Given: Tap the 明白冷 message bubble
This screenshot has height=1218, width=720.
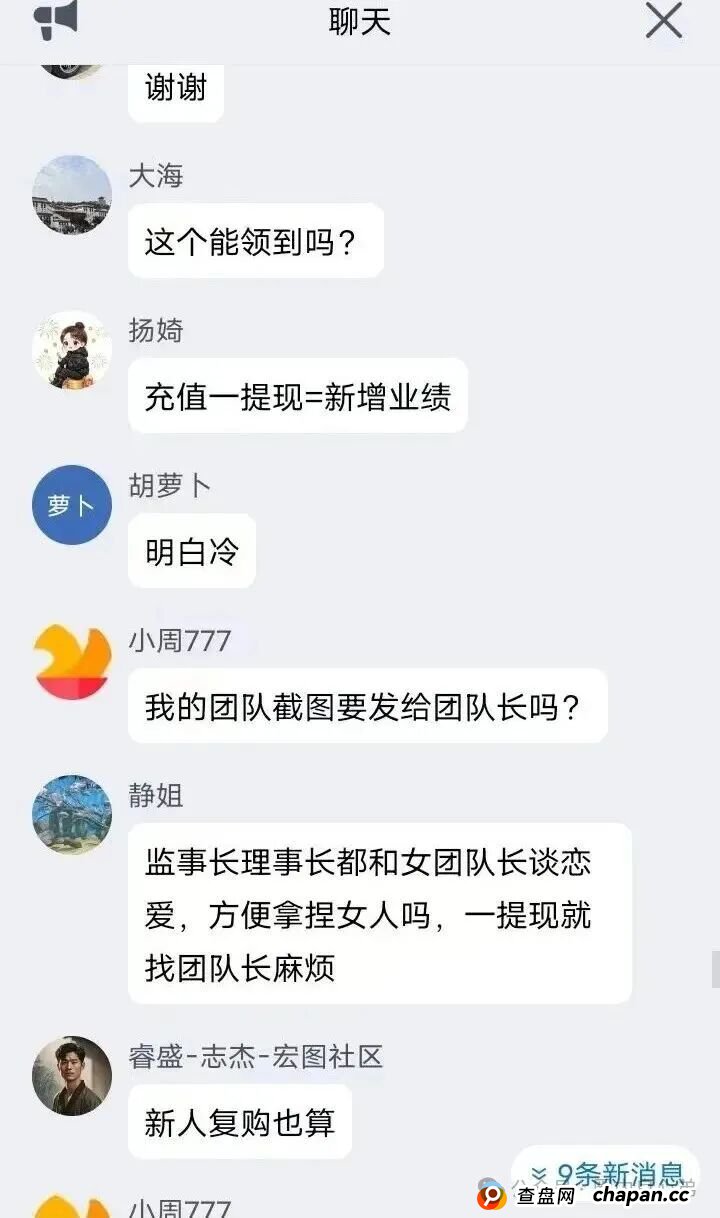Looking at the screenshot, I should 191,551.
